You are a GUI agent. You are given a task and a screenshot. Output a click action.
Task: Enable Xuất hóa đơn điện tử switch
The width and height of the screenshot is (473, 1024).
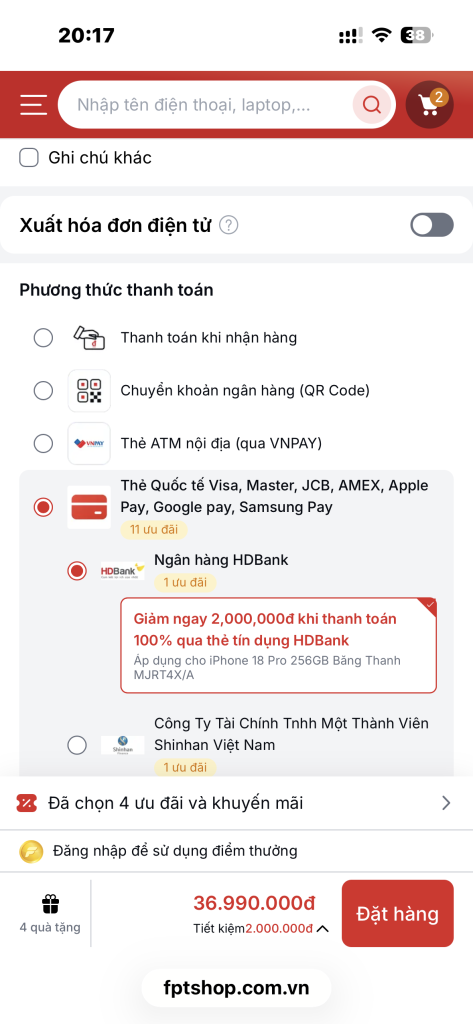[432, 225]
